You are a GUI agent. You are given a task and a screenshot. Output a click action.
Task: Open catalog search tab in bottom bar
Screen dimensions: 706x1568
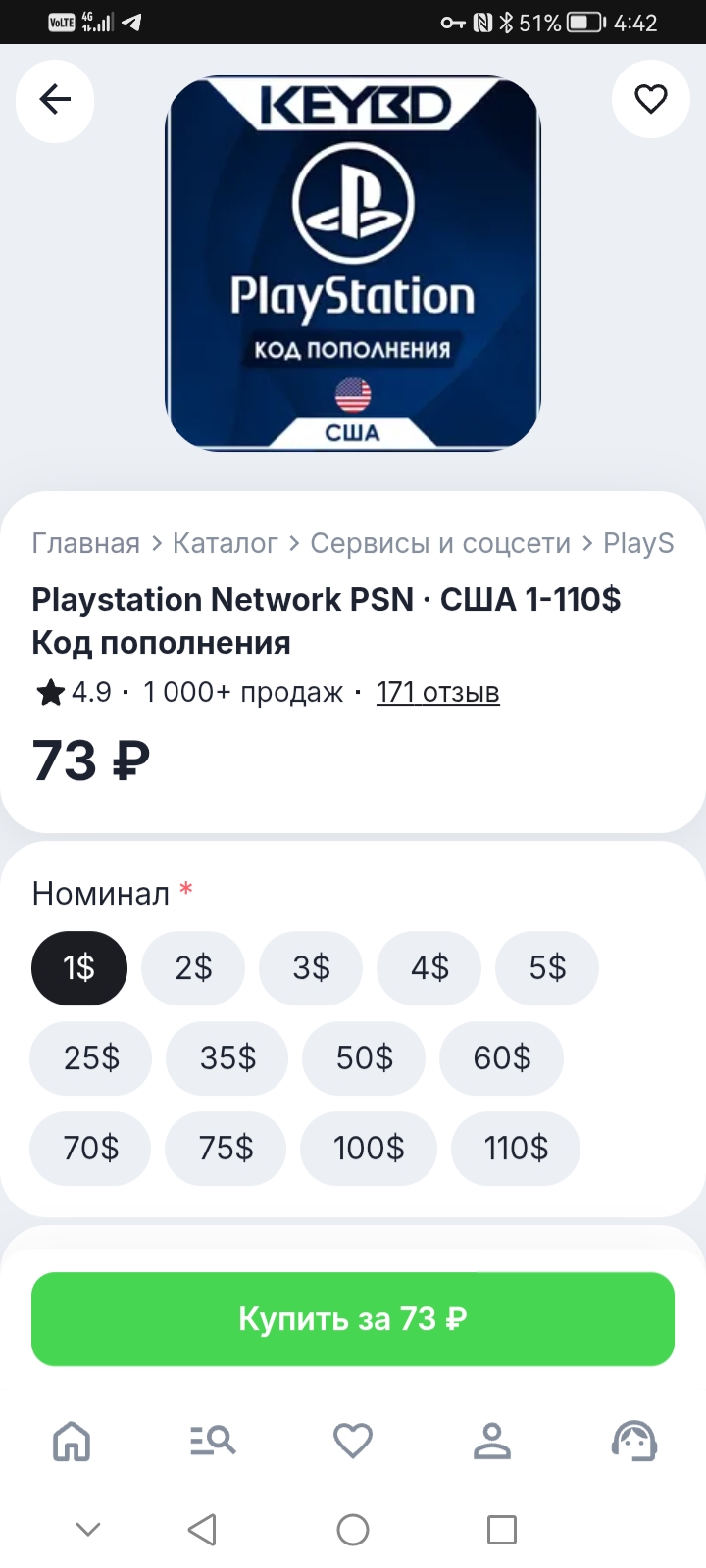(213, 1441)
